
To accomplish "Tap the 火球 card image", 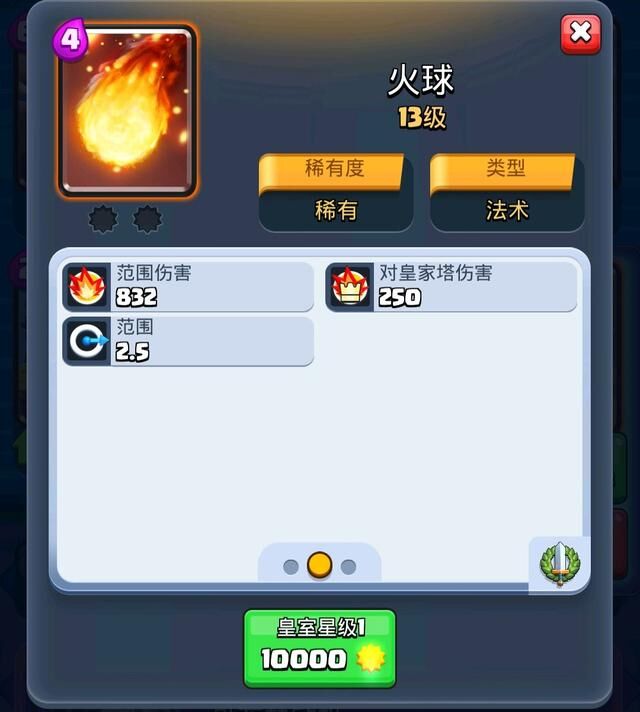I will (126, 112).
